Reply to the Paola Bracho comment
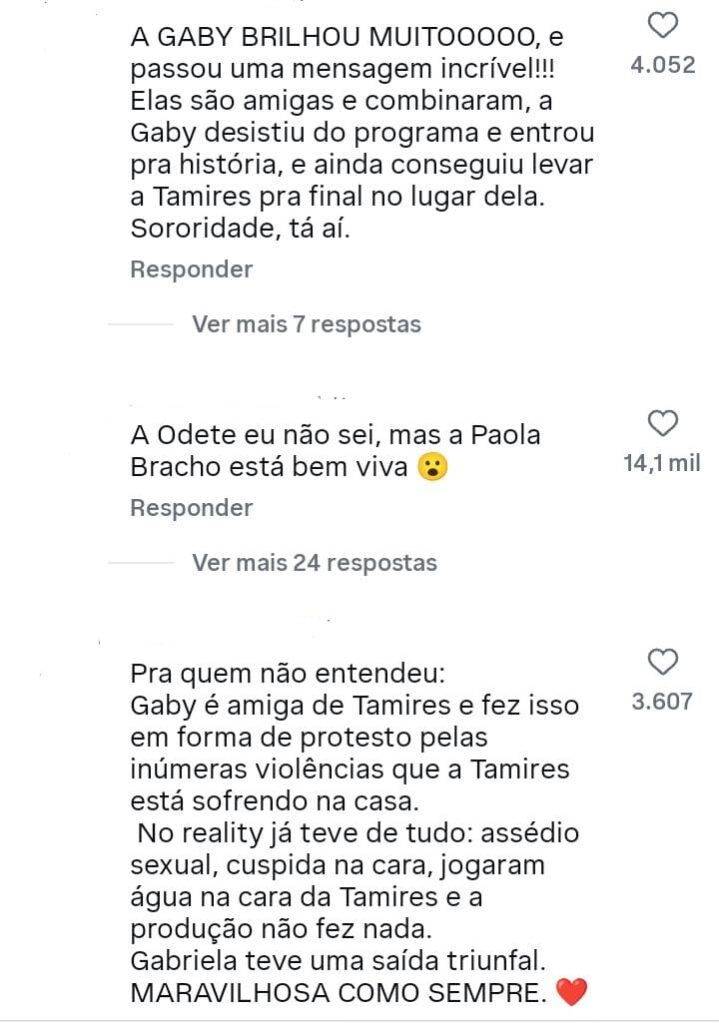 (191, 508)
